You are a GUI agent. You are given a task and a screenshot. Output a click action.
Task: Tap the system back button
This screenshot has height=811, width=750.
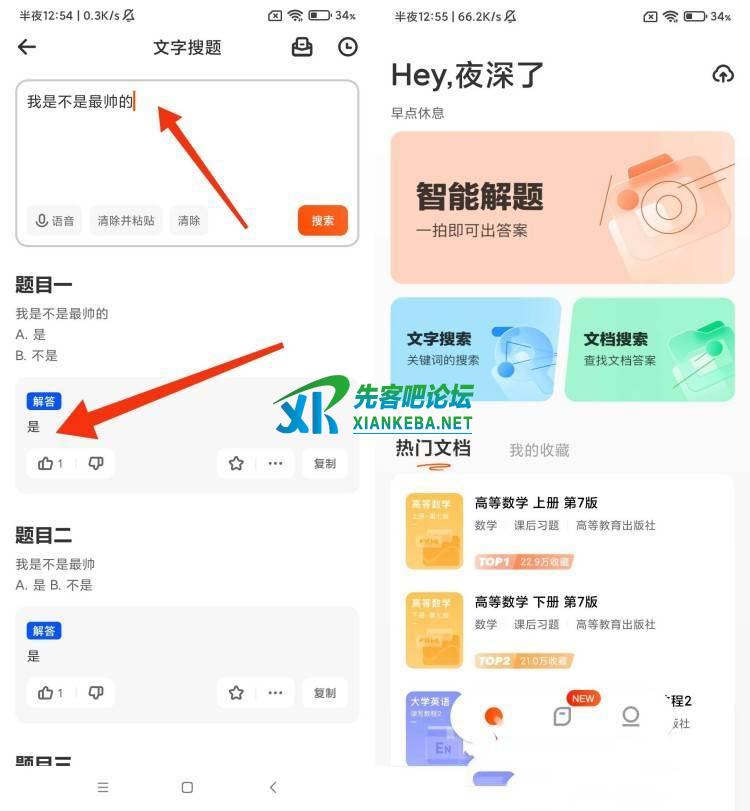click(x=273, y=788)
